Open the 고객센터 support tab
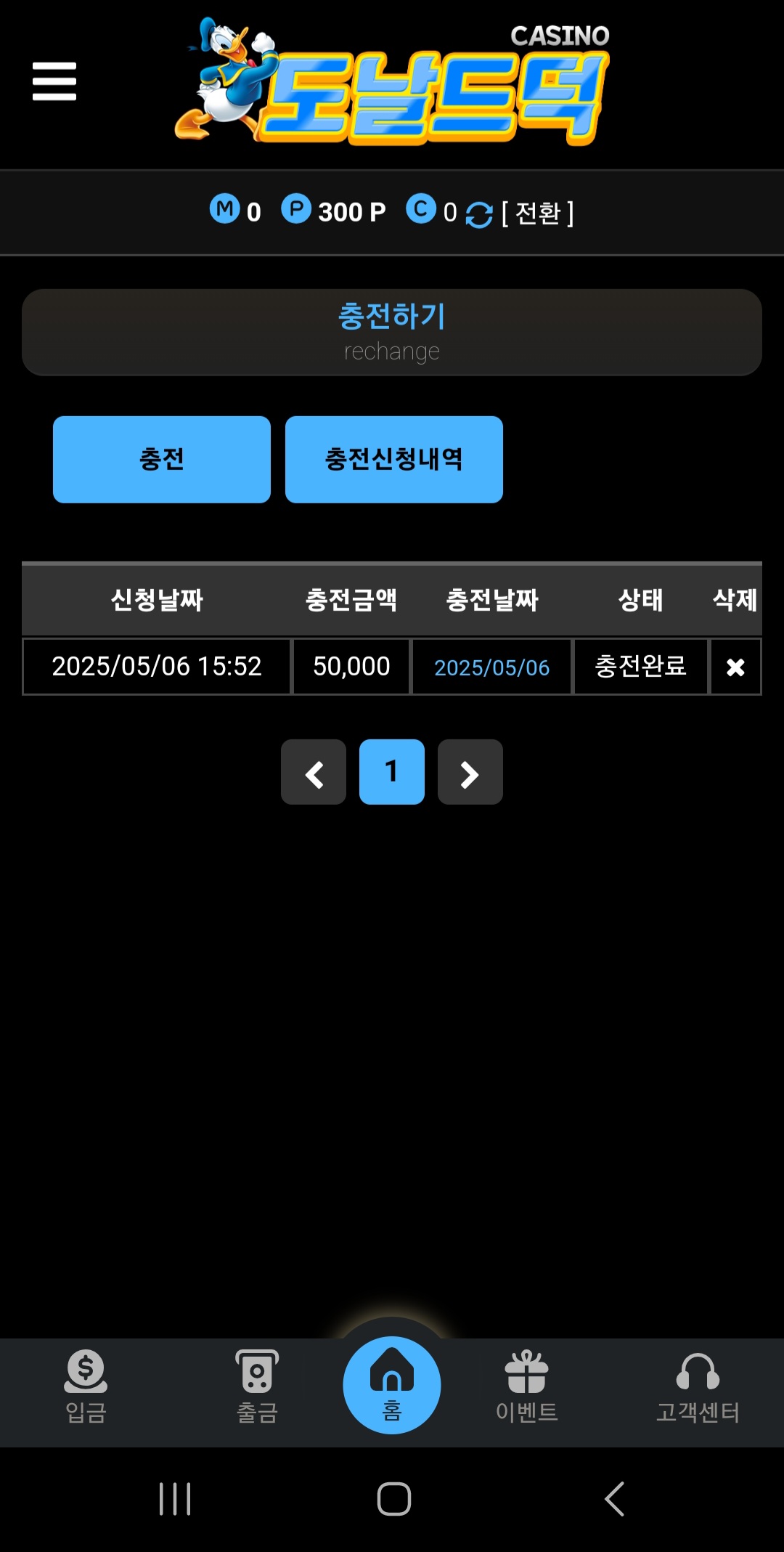 [698, 1386]
